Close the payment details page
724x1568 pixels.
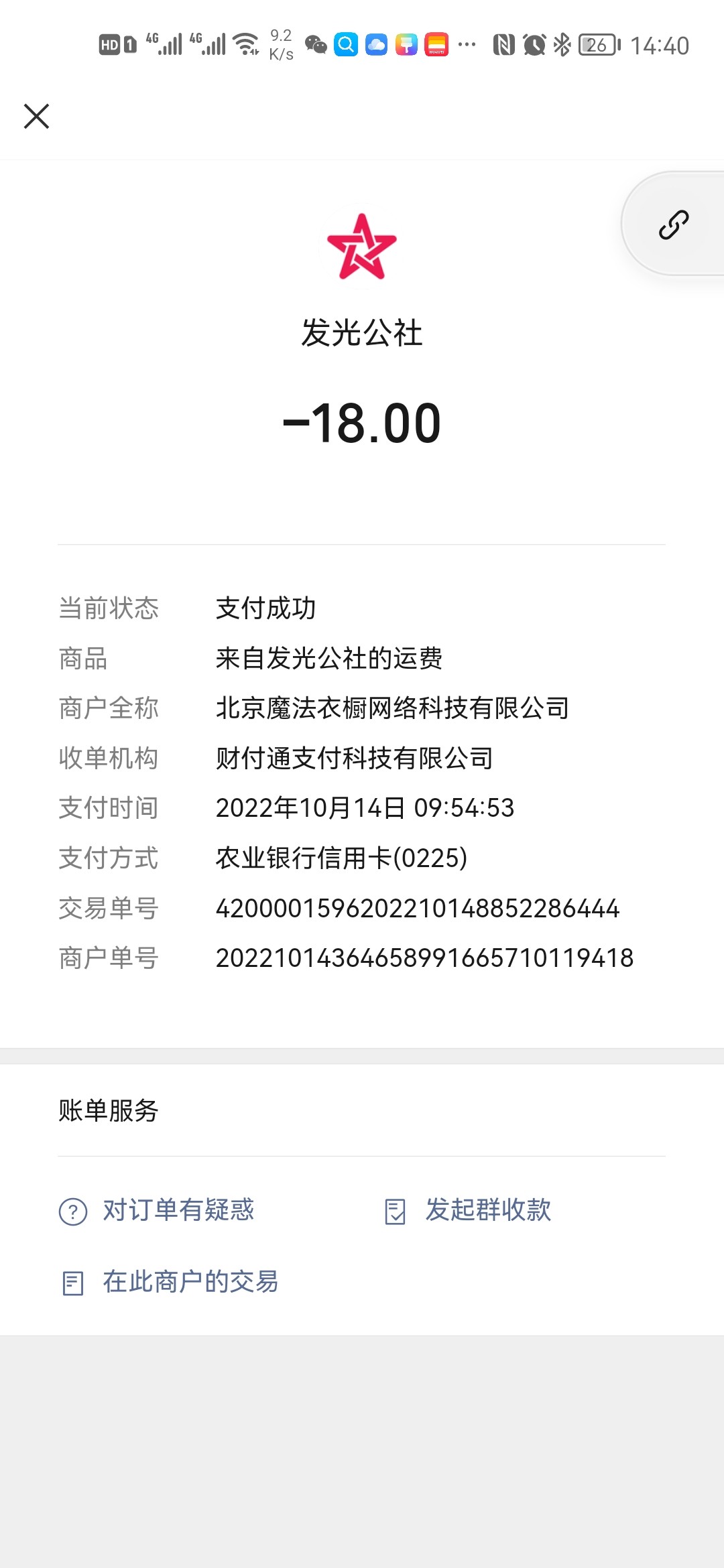point(37,116)
